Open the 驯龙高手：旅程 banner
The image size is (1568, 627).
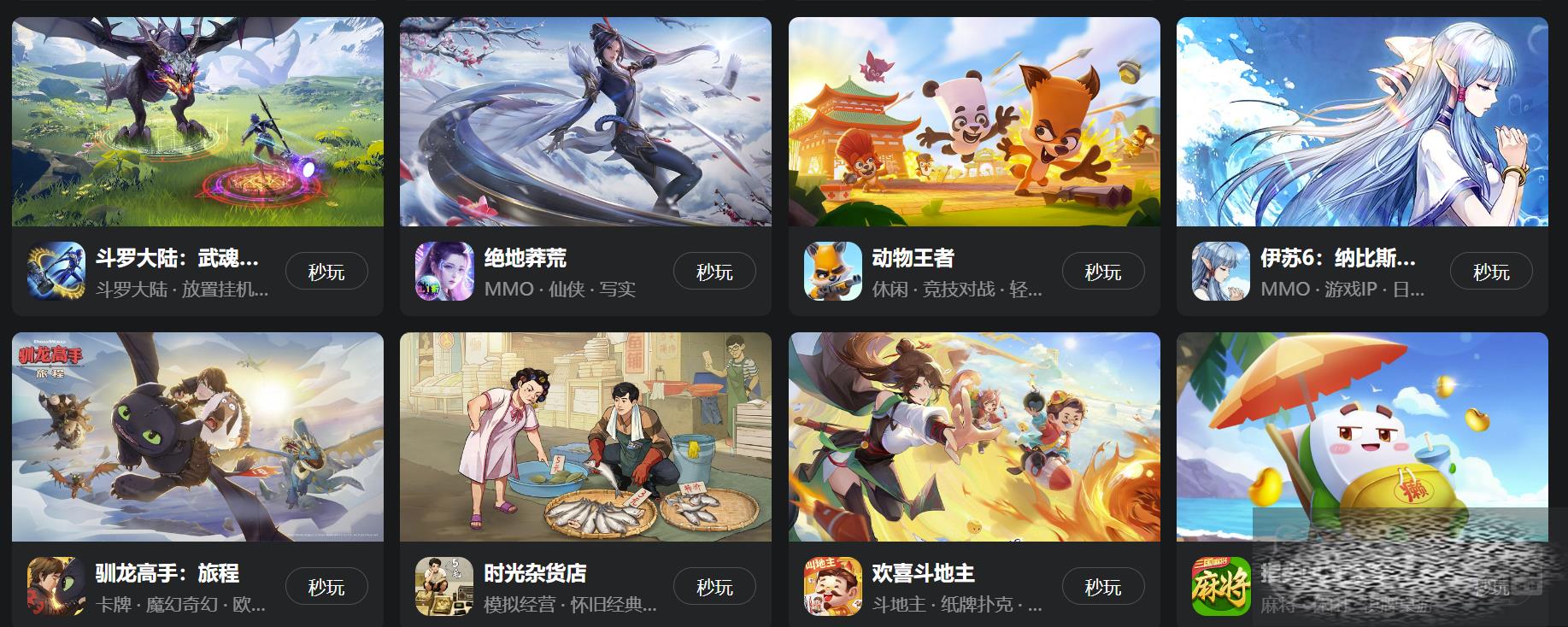click(x=197, y=437)
